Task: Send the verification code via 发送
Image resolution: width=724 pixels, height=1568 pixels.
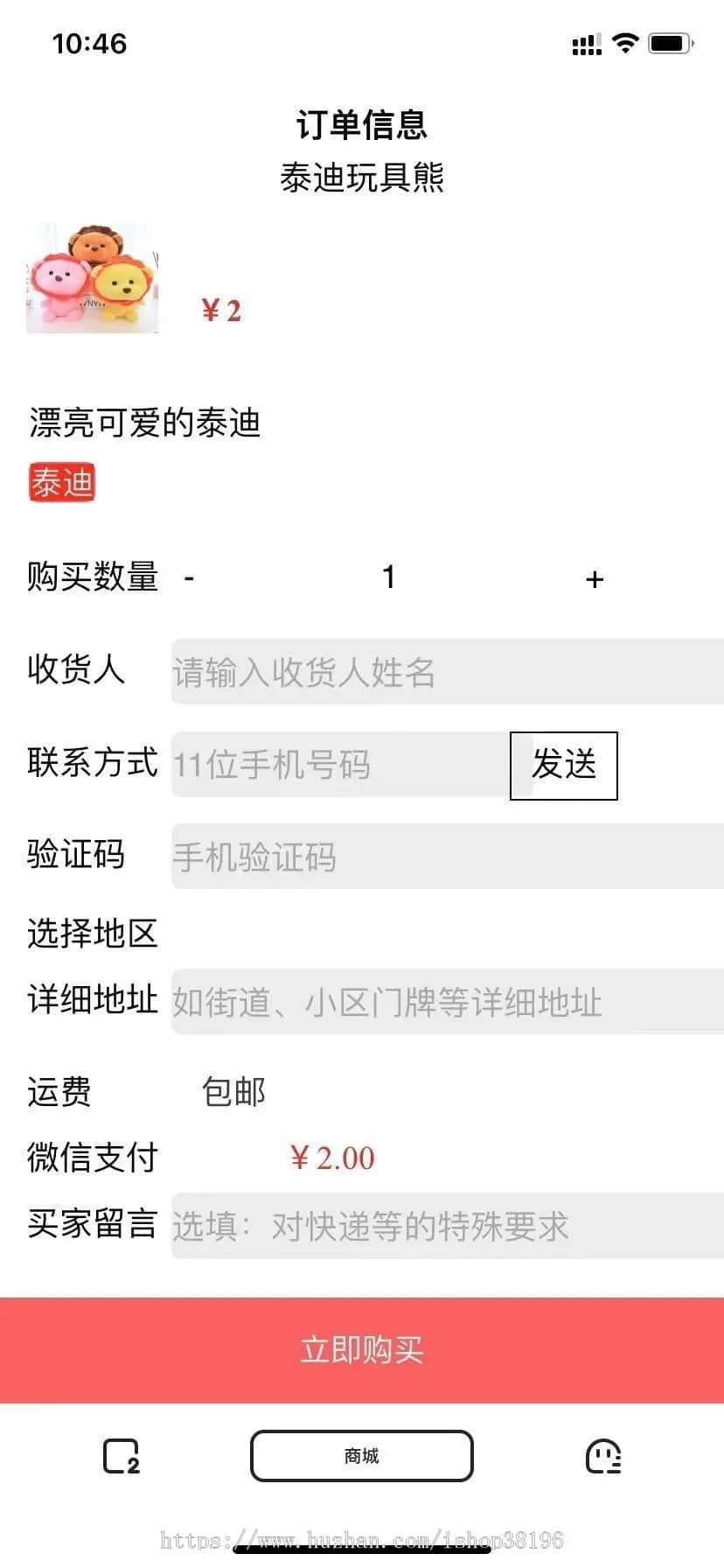Action: coord(564,766)
